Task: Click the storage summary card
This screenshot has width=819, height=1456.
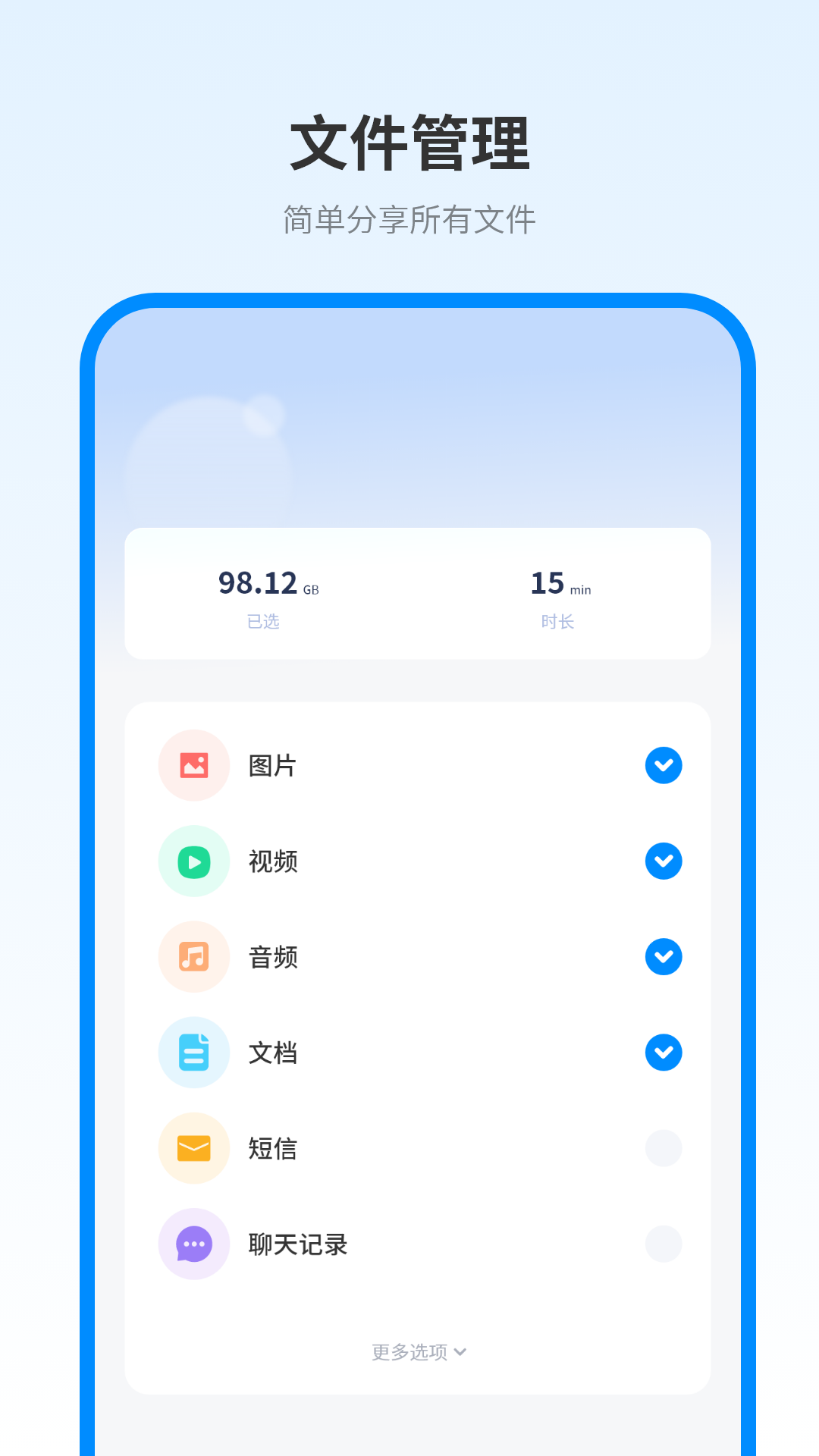Action: 419,594
